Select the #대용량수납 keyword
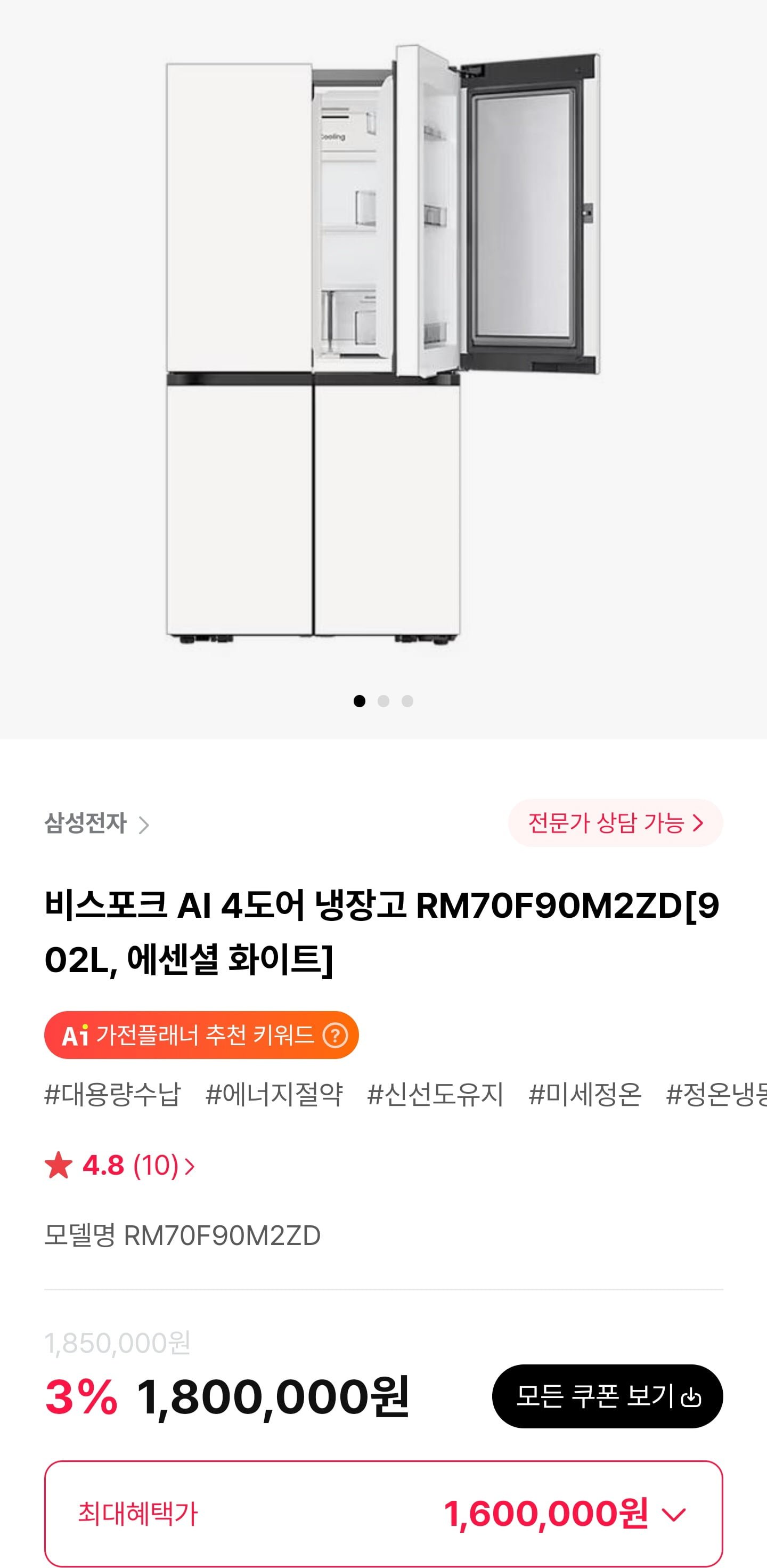767x1568 pixels. (112, 1094)
